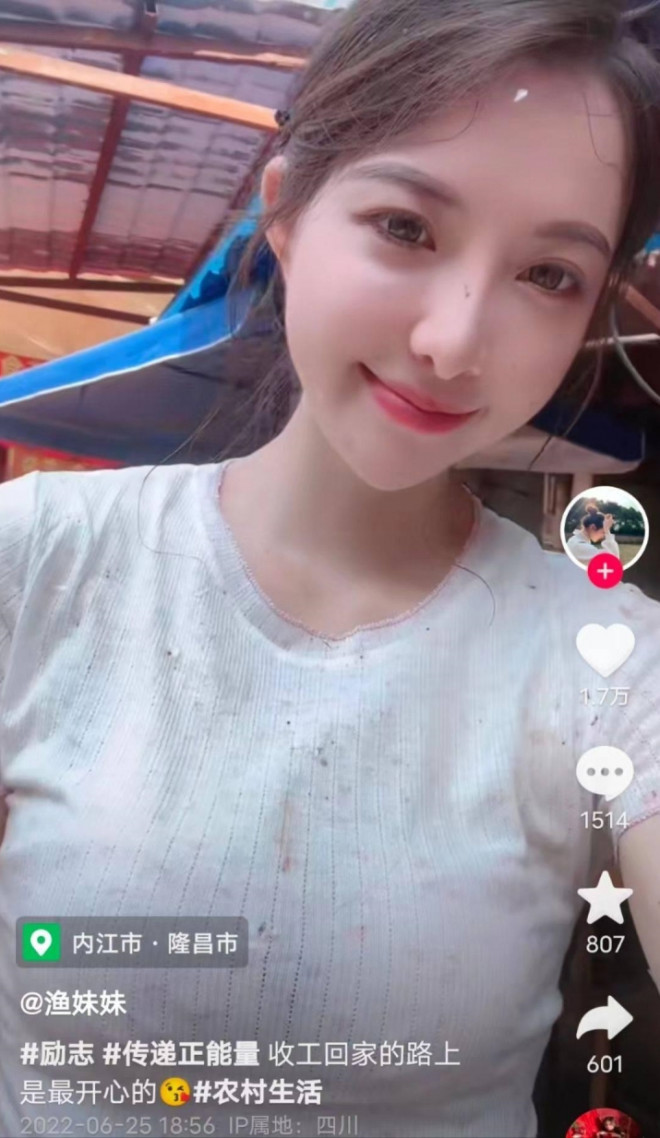This screenshot has width=660, height=1138.
Task: Browse the #传递正能量 hashtag
Action: click(180, 1053)
